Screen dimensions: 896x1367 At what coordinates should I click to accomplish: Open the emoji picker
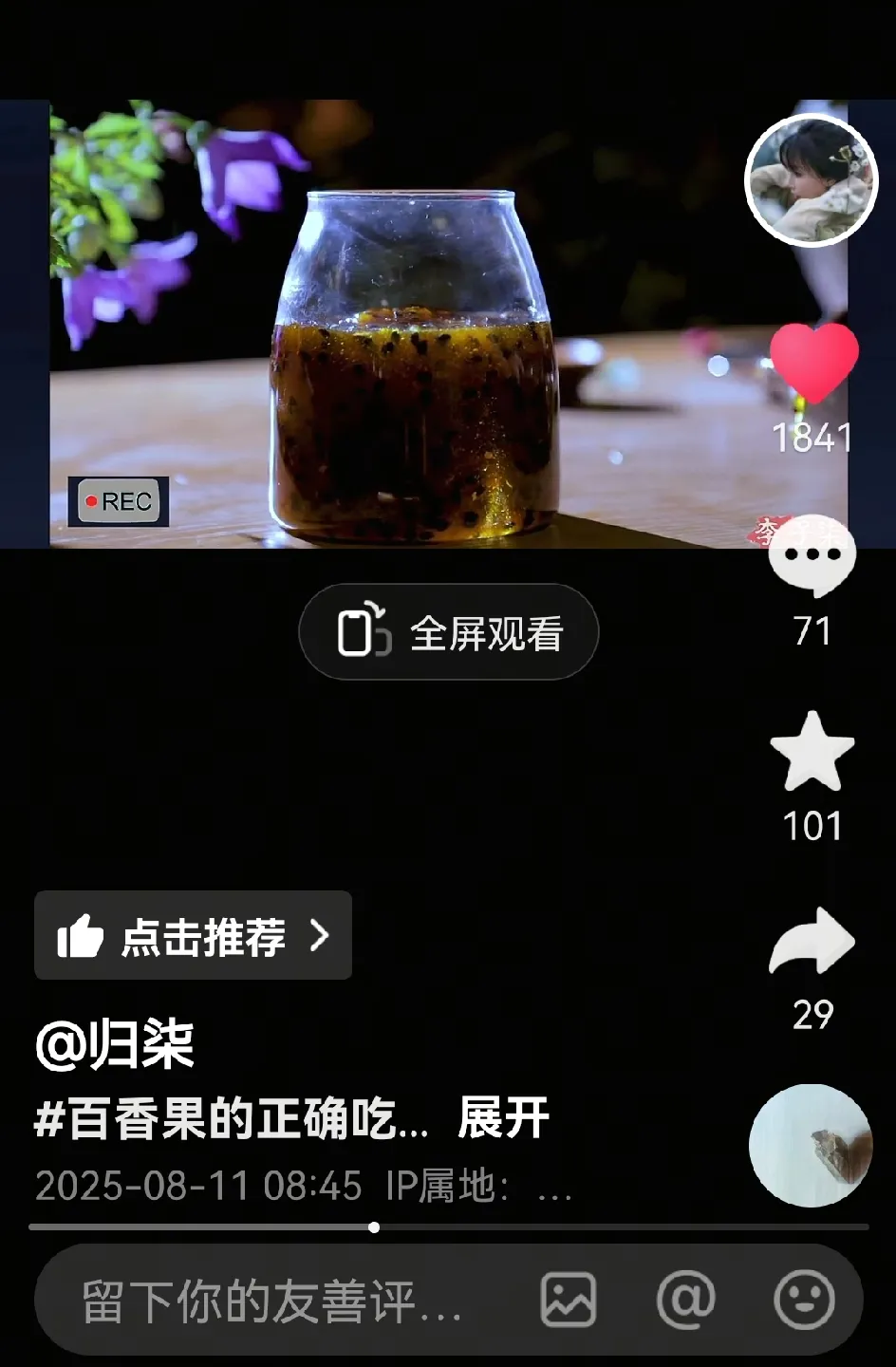click(804, 1300)
